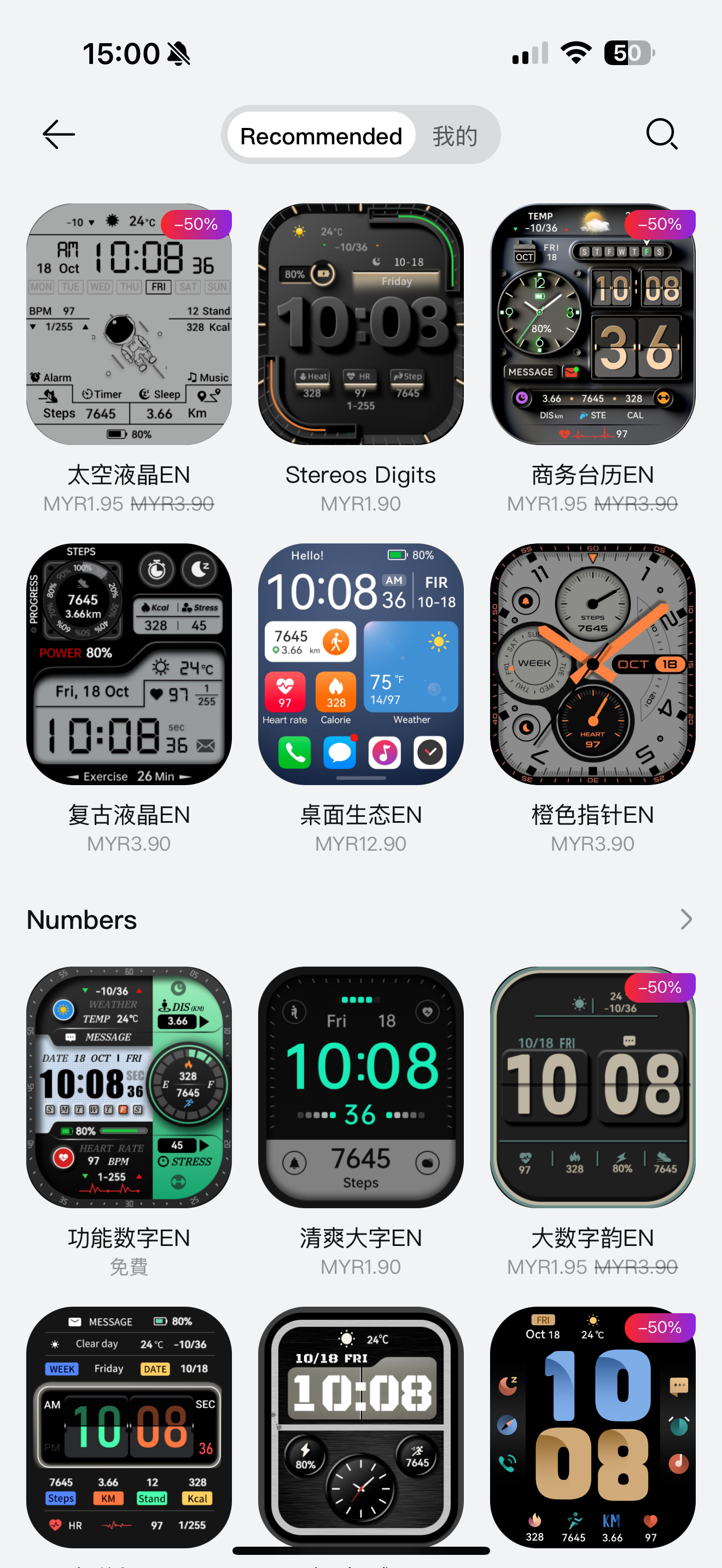The height and width of the screenshot is (1568, 722).
Task: Expand the Numbers section
Action: click(686, 919)
